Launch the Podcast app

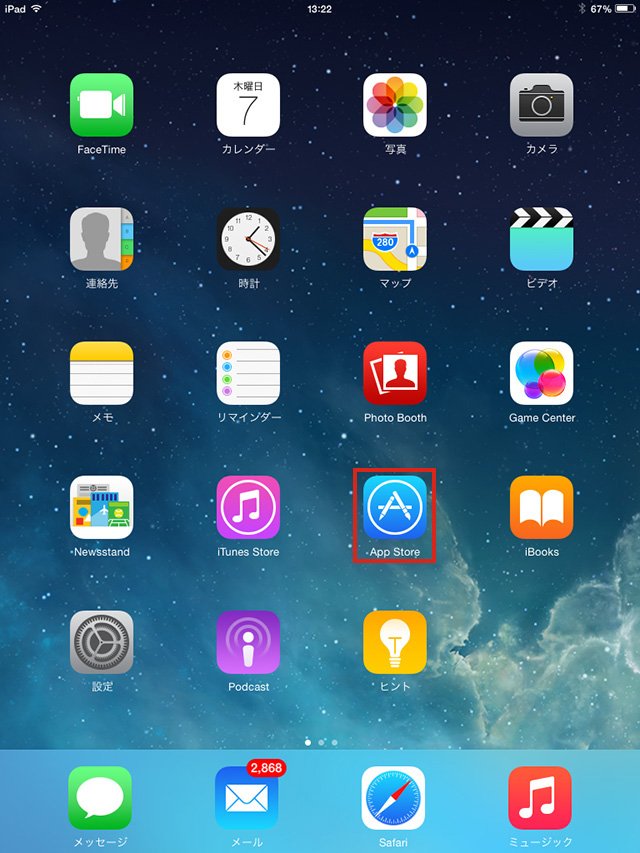(248, 642)
